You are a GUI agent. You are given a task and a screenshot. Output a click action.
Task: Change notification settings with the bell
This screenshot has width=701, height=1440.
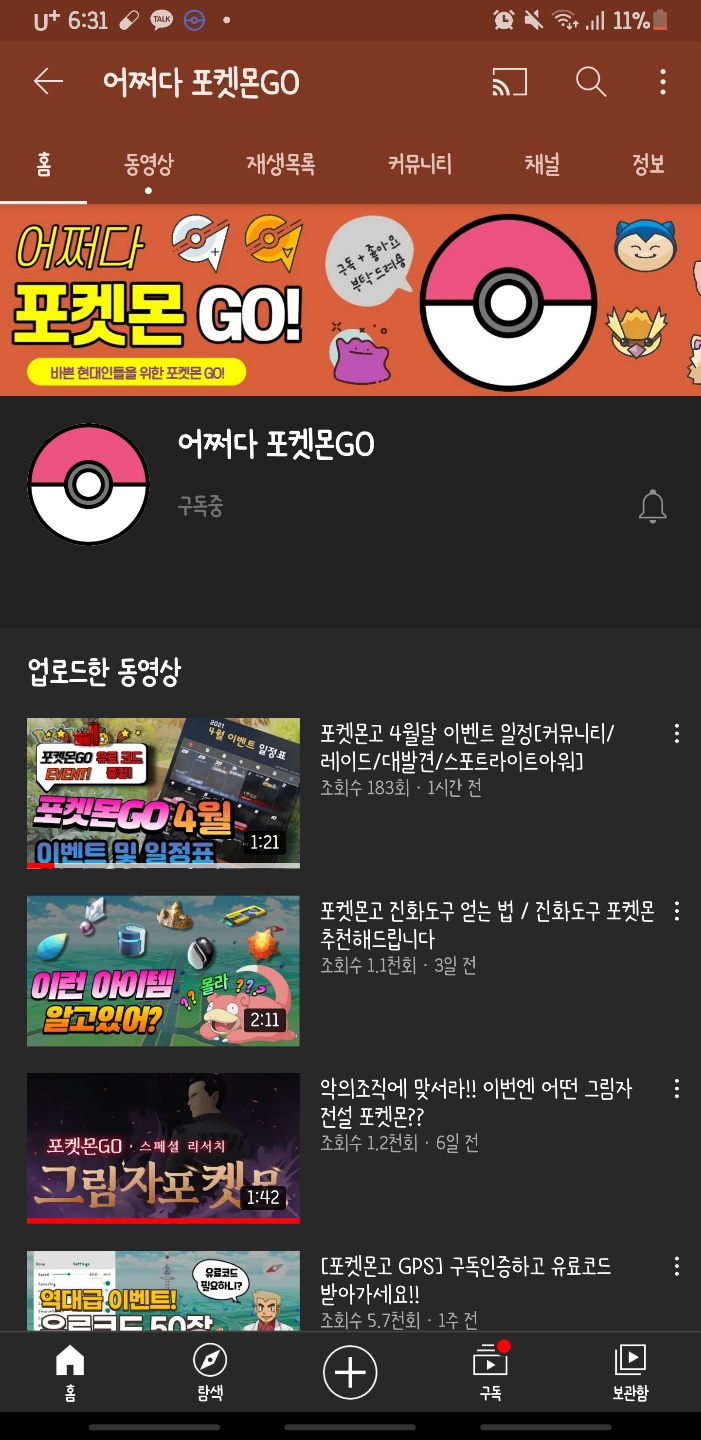point(652,506)
